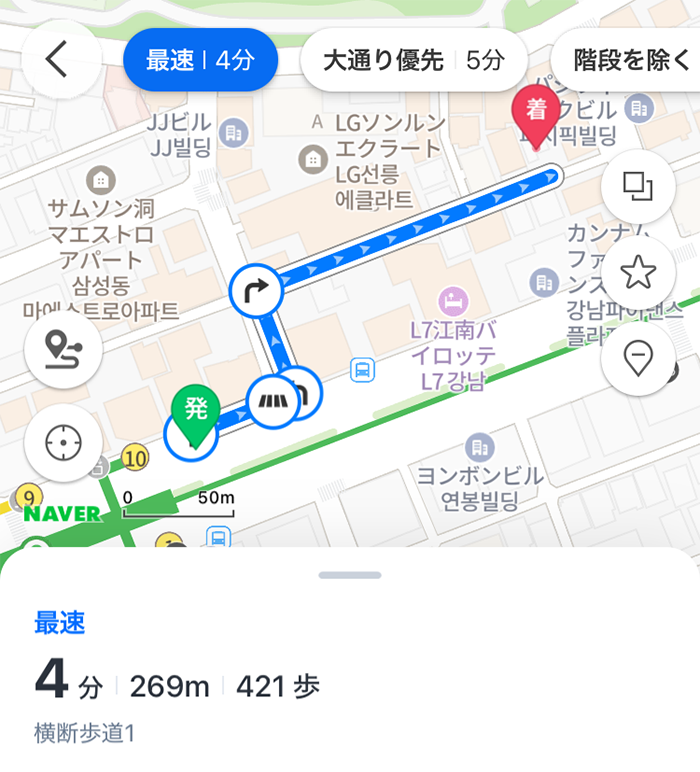Switch to 大通り優先 5分 route
The width and height of the screenshot is (700, 772).
413,60
